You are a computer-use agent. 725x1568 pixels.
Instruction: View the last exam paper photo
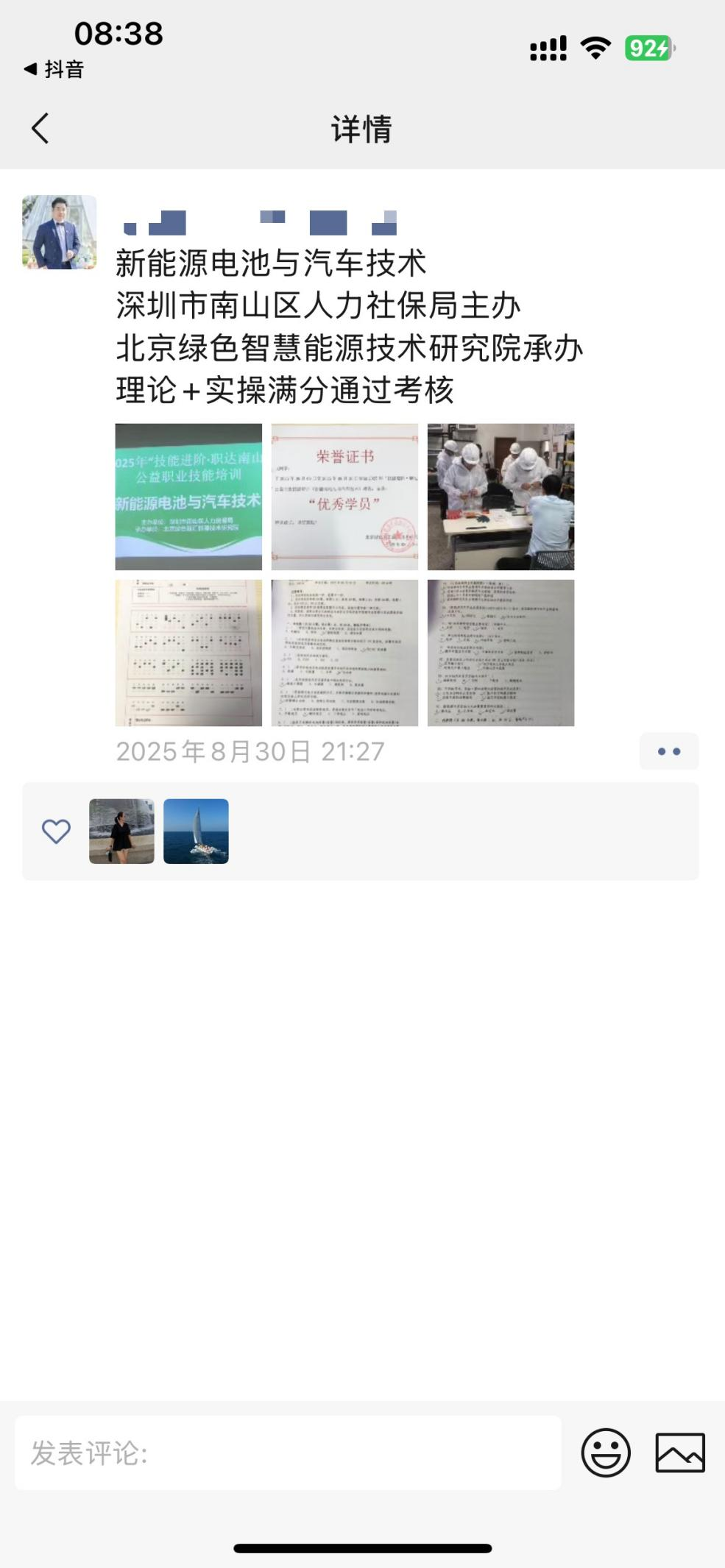point(501,653)
